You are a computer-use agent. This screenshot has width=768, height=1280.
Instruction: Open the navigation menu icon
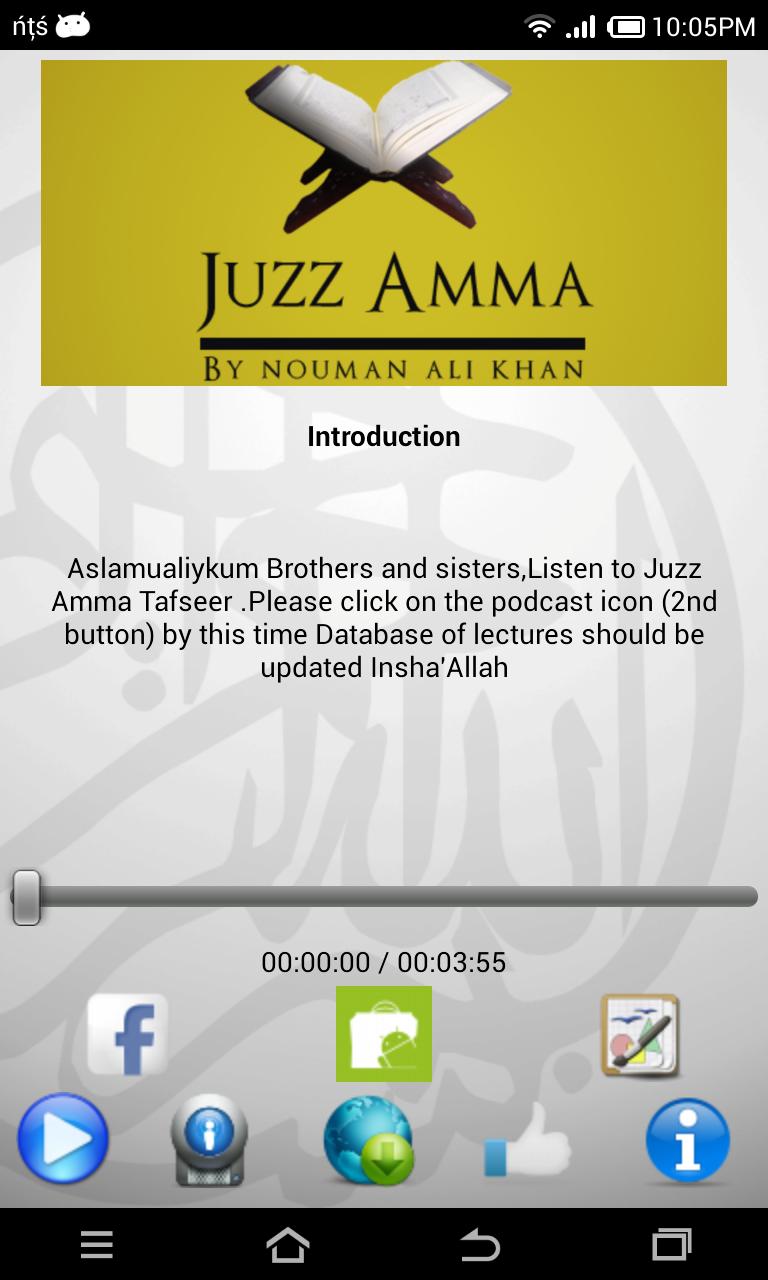pos(96,1244)
